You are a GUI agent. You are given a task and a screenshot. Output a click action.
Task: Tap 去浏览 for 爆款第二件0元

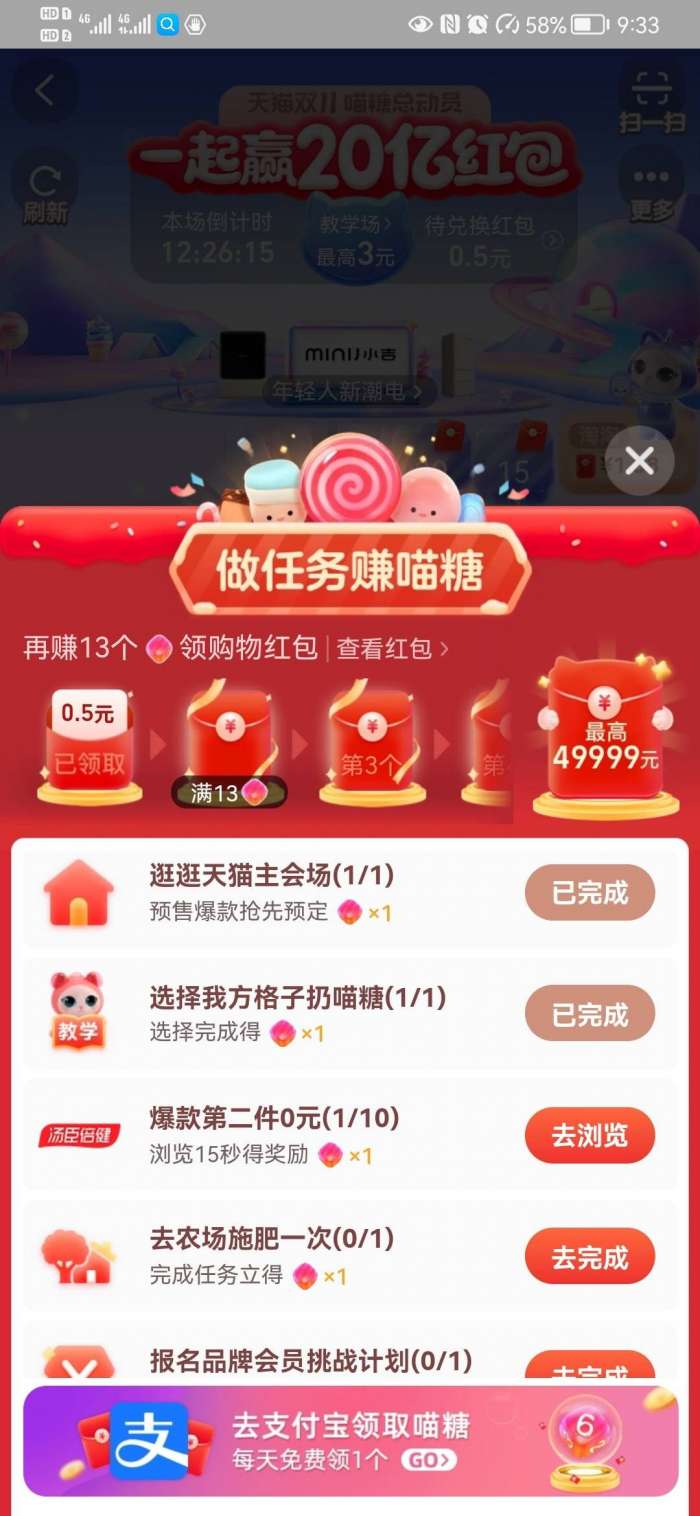pos(590,1136)
